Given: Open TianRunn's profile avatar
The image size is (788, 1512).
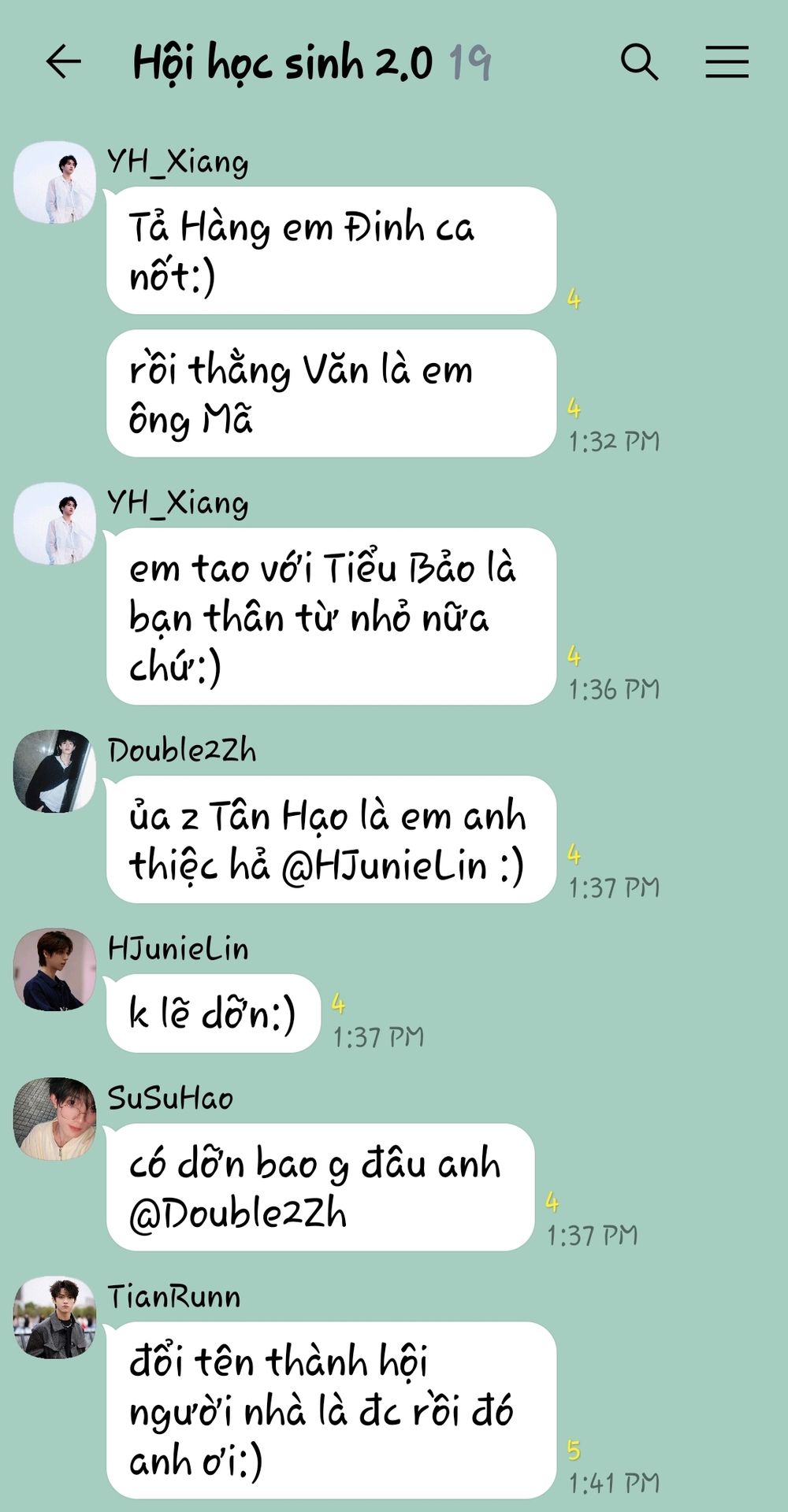Looking at the screenshot, I should click(x=54, y=1317).
